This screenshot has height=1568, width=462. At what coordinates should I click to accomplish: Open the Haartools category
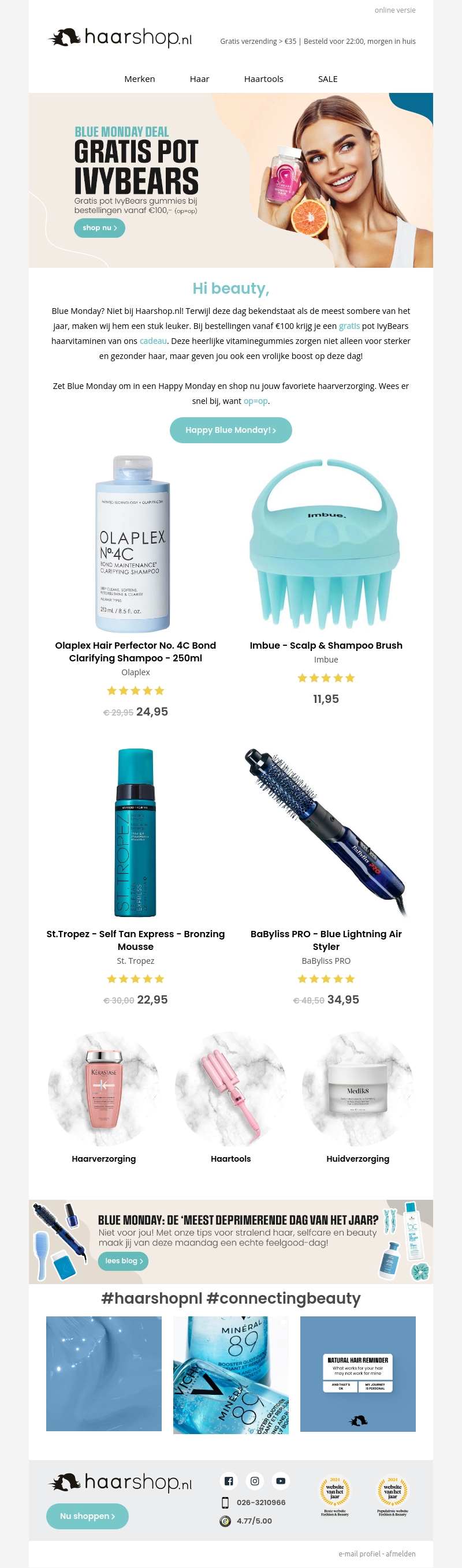tap(263, 79)
